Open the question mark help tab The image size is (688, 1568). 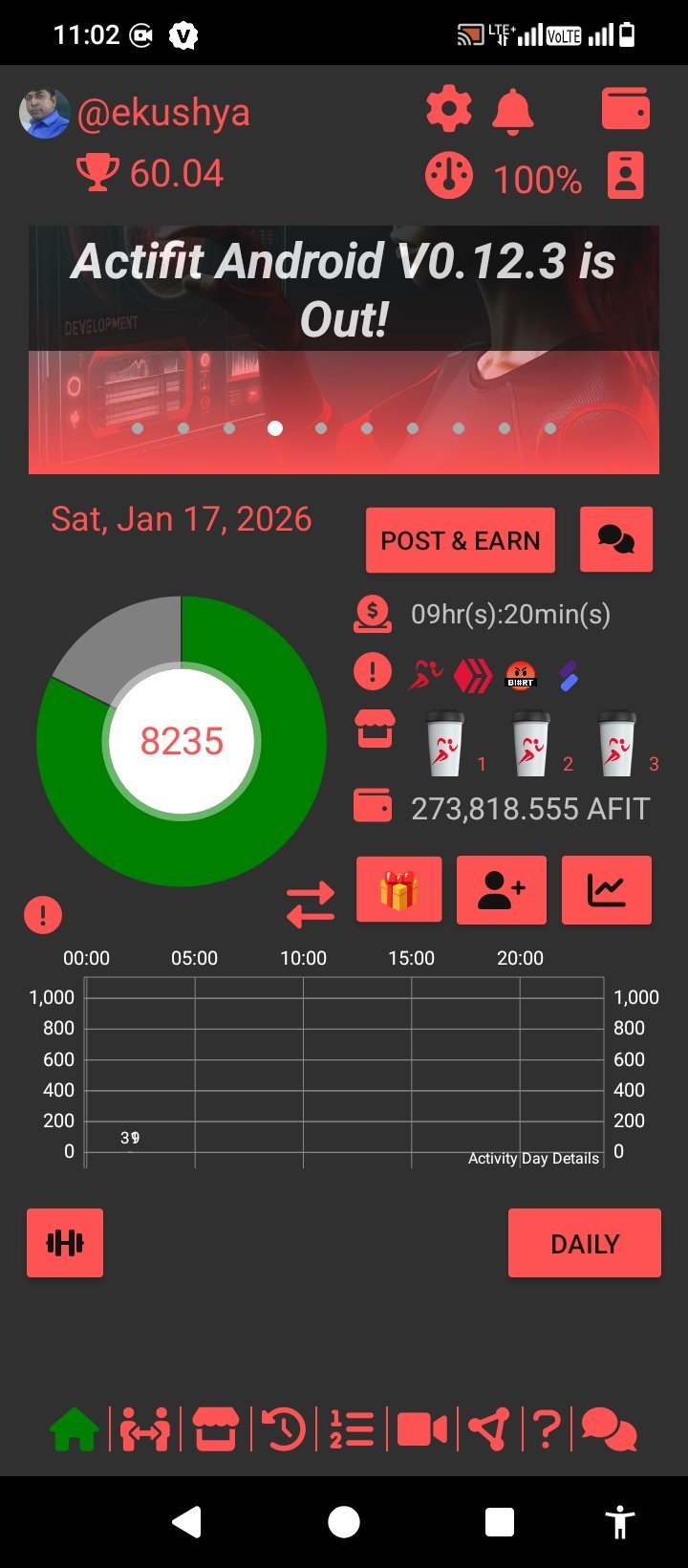pyautogui.click(x=546, y=1430)
